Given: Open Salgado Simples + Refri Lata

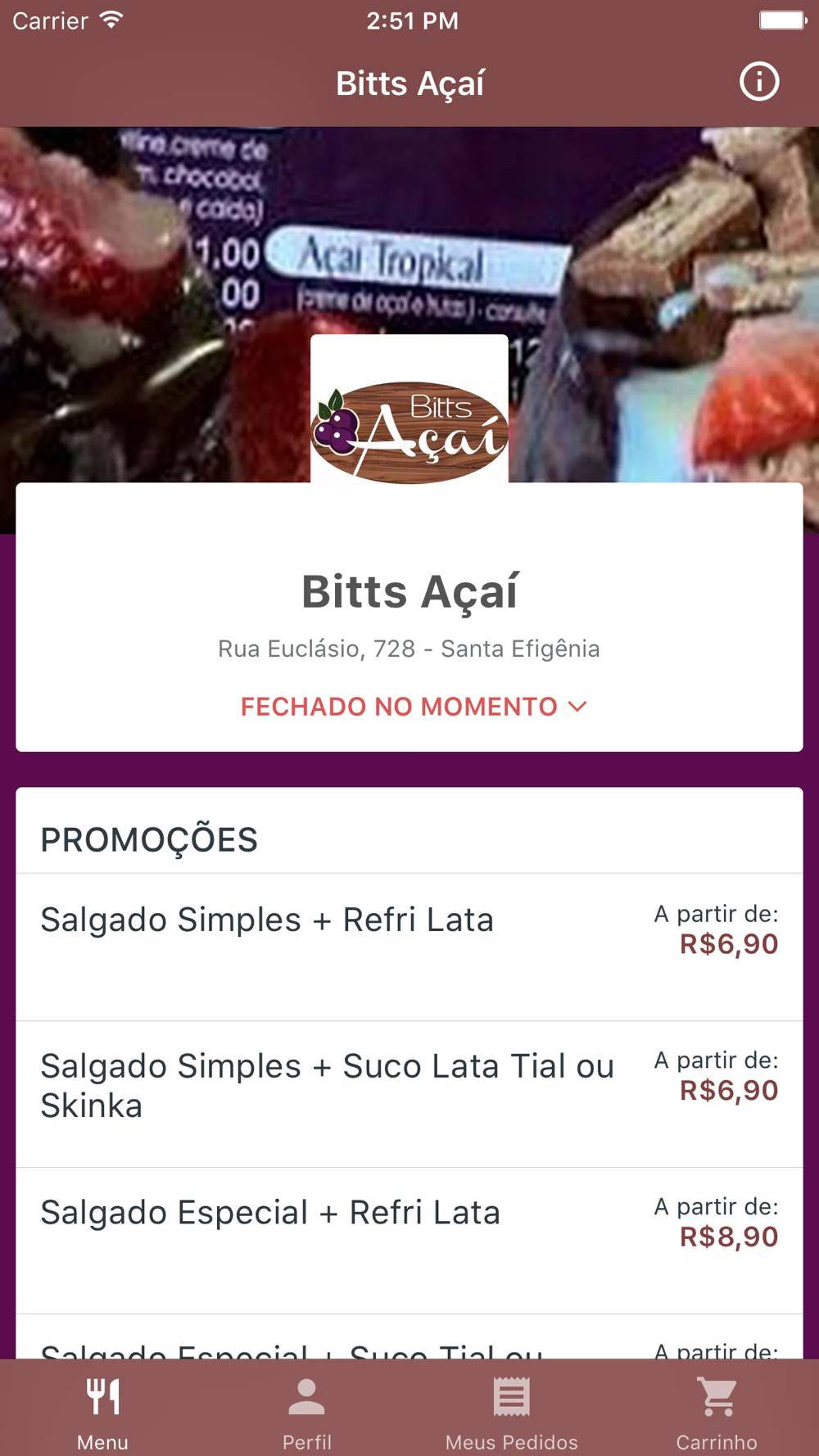Looking at the screenshot, I should 409,947.
